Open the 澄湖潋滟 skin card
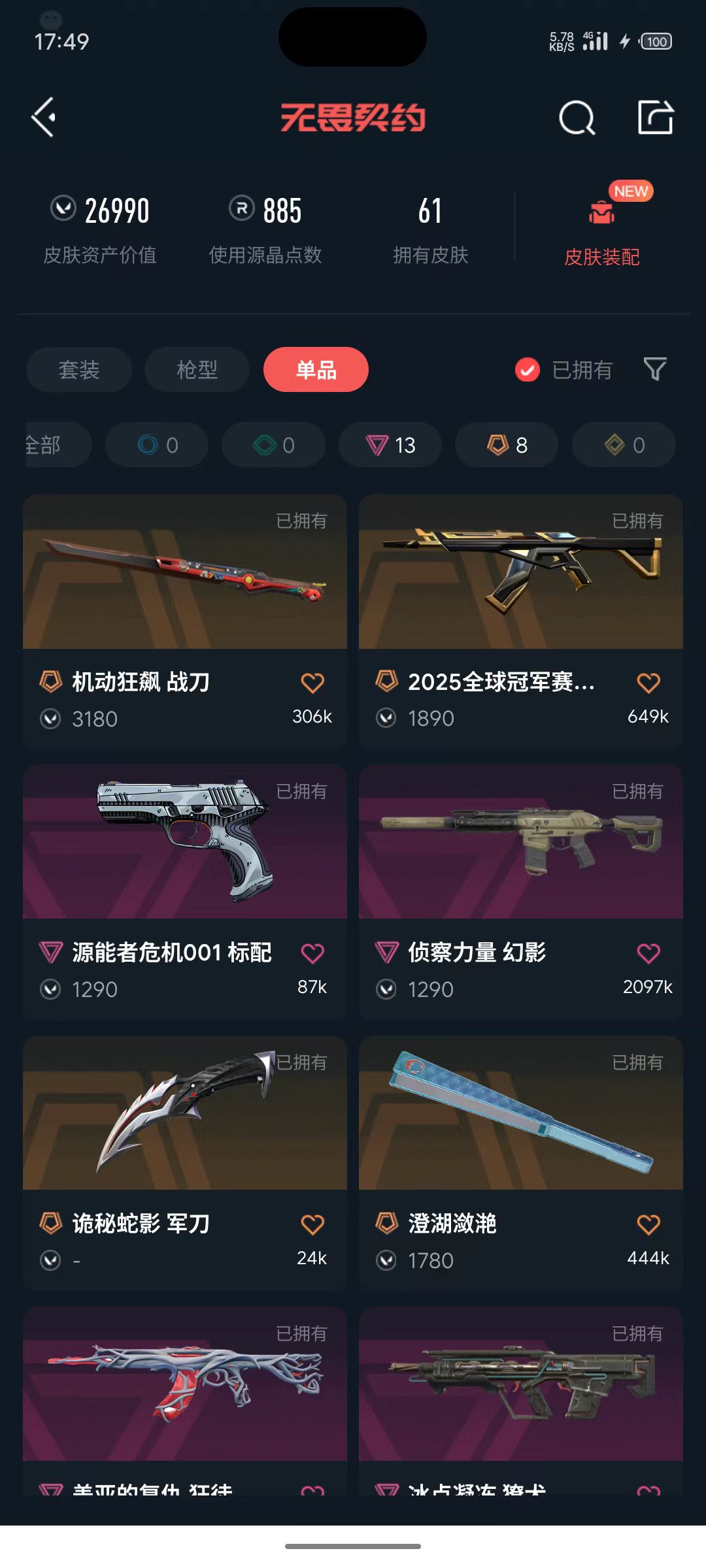The width and height of the screenshot is (706, 1568). click(521, 1113)
